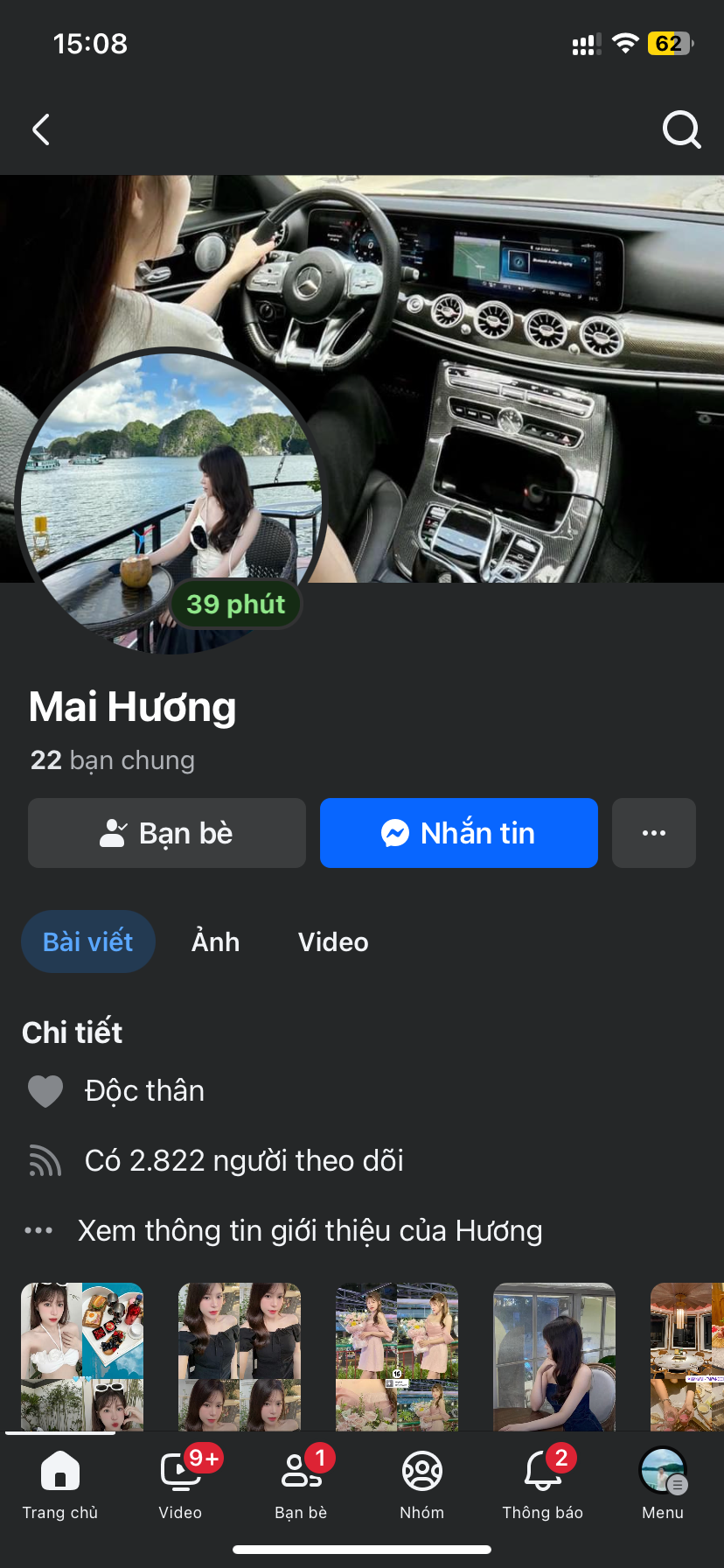Open Bạn bè tab in bottom navigation
The image size is (724, 1568).
point(301,1484)
